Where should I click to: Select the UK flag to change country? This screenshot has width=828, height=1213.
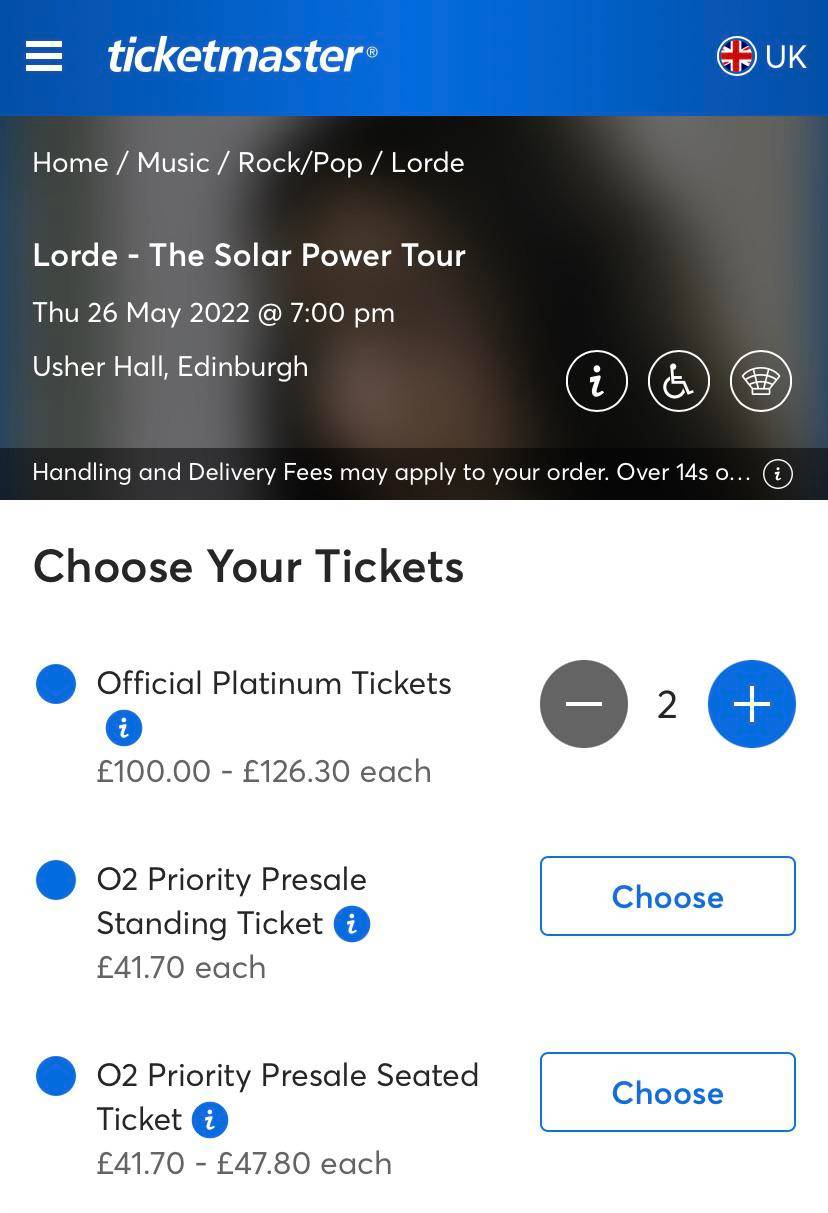click(738, 57)
